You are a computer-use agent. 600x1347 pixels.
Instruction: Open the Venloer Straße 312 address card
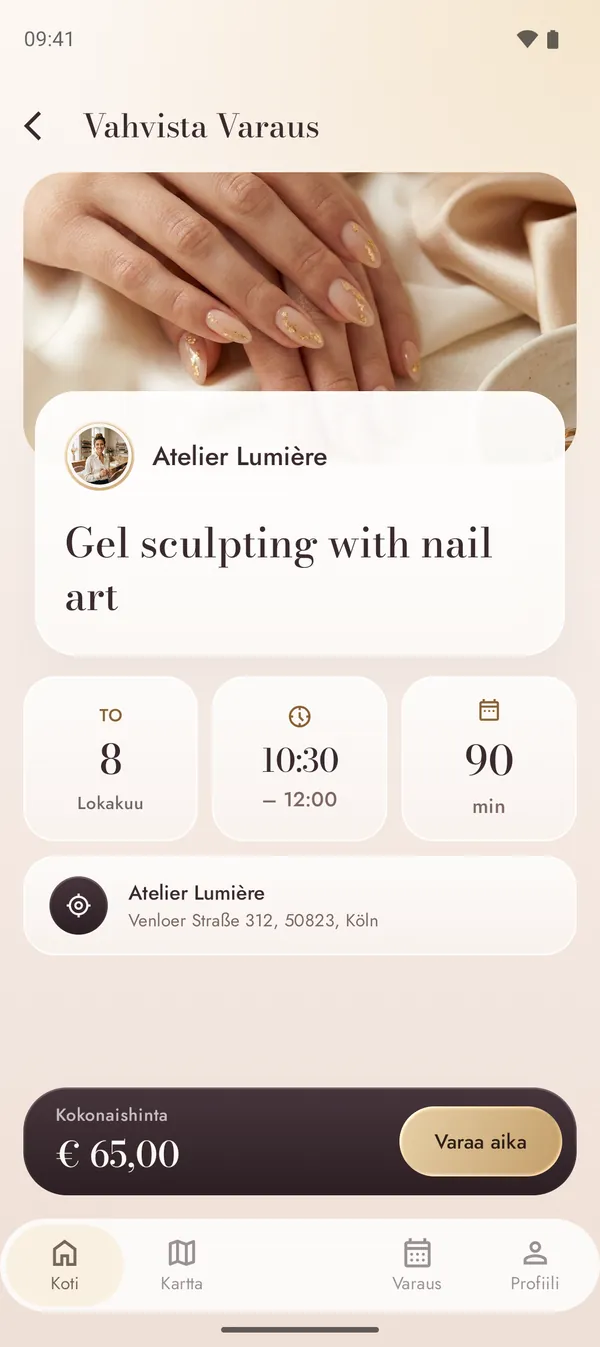tap(300, 905)
